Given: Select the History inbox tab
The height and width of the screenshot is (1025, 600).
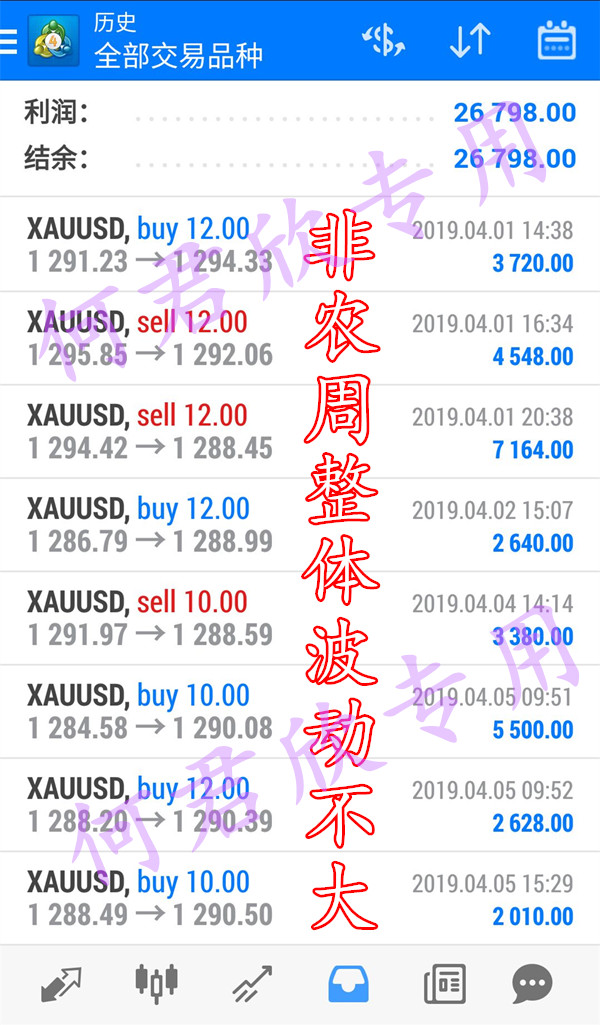Looking at the screenshot, I should coord(348,984).
